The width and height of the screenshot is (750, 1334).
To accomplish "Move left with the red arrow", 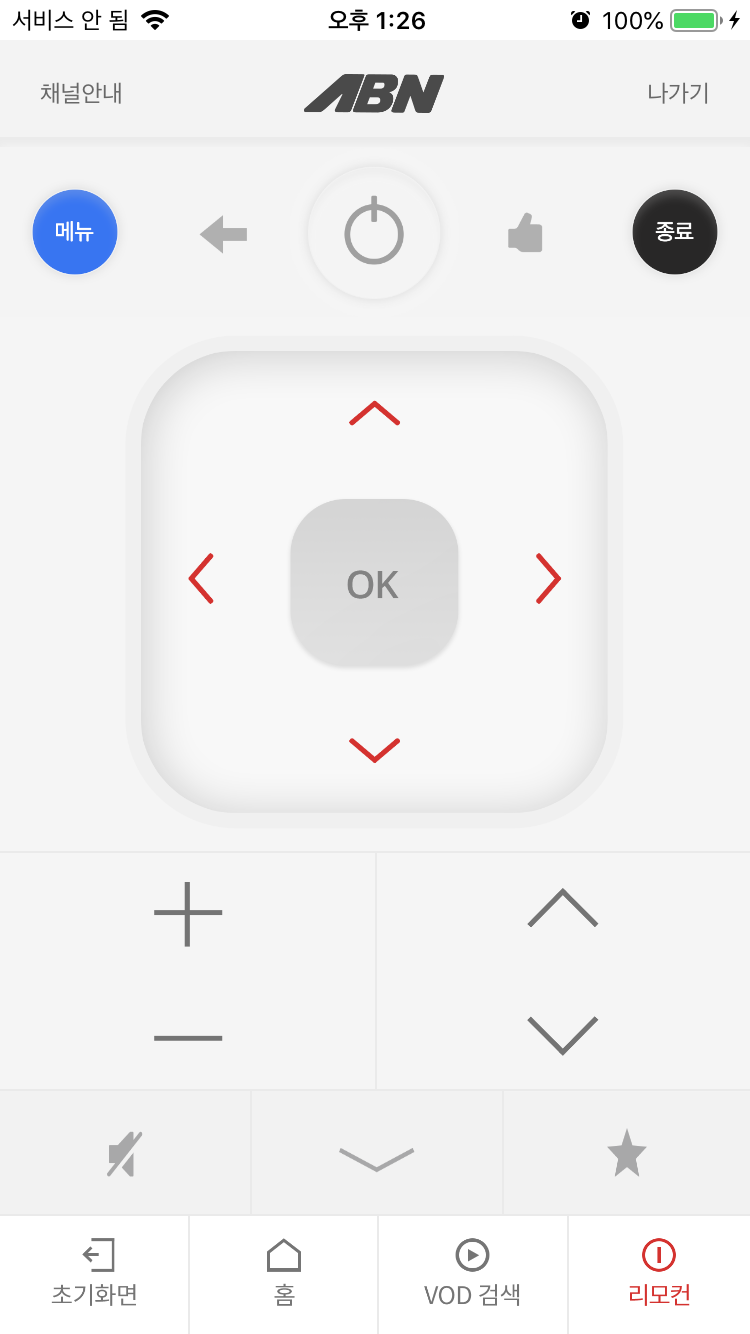I will tap(202, 579).
